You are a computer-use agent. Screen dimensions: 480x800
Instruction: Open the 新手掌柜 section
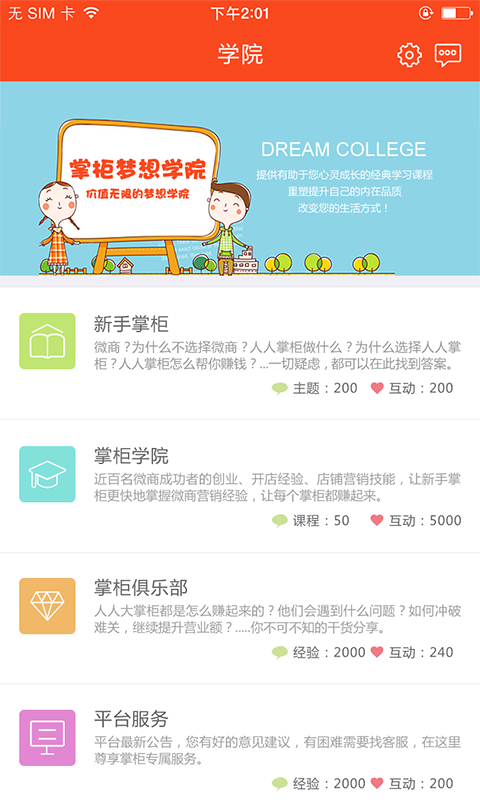point(240,354)
